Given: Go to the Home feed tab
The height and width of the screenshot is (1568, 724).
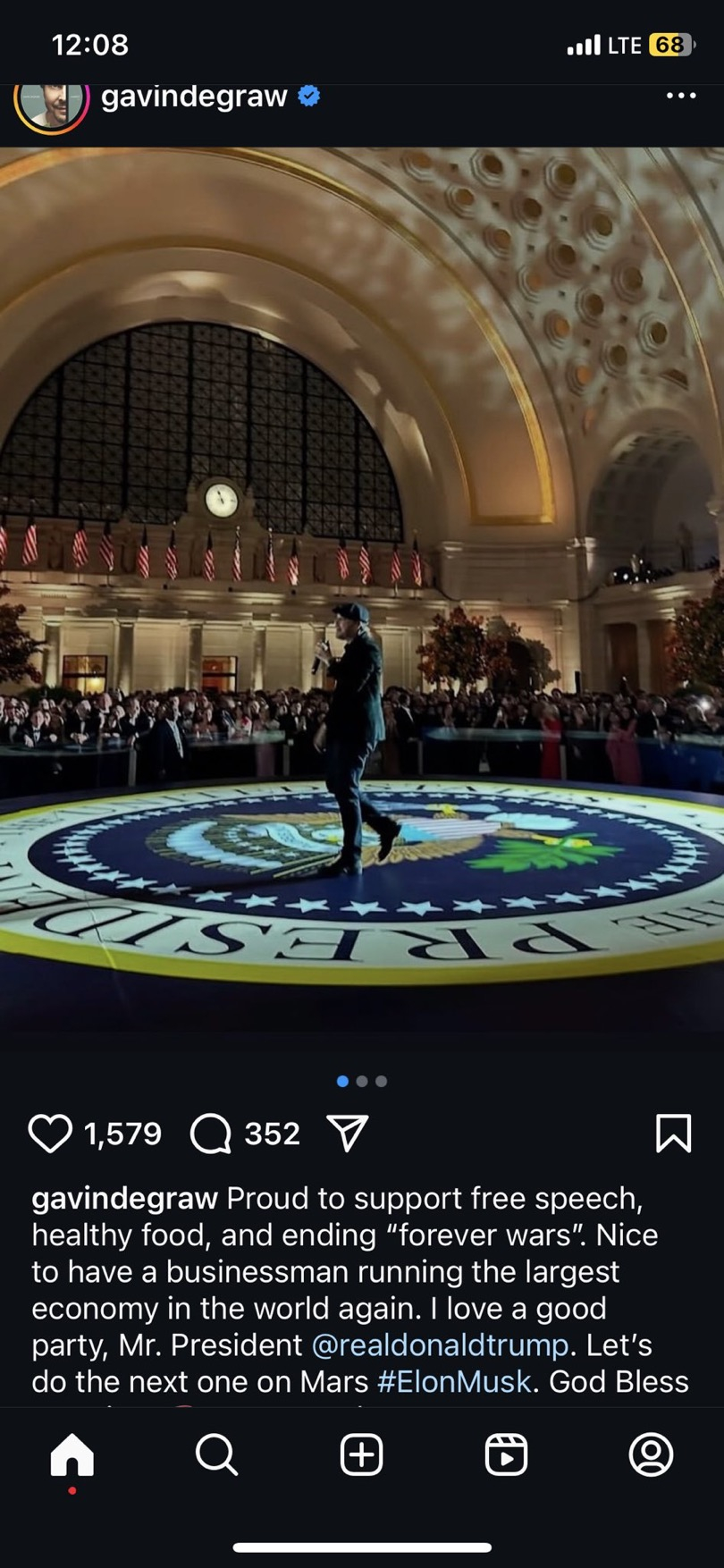Looking at the screenshot, I should tap(72, 1454).
